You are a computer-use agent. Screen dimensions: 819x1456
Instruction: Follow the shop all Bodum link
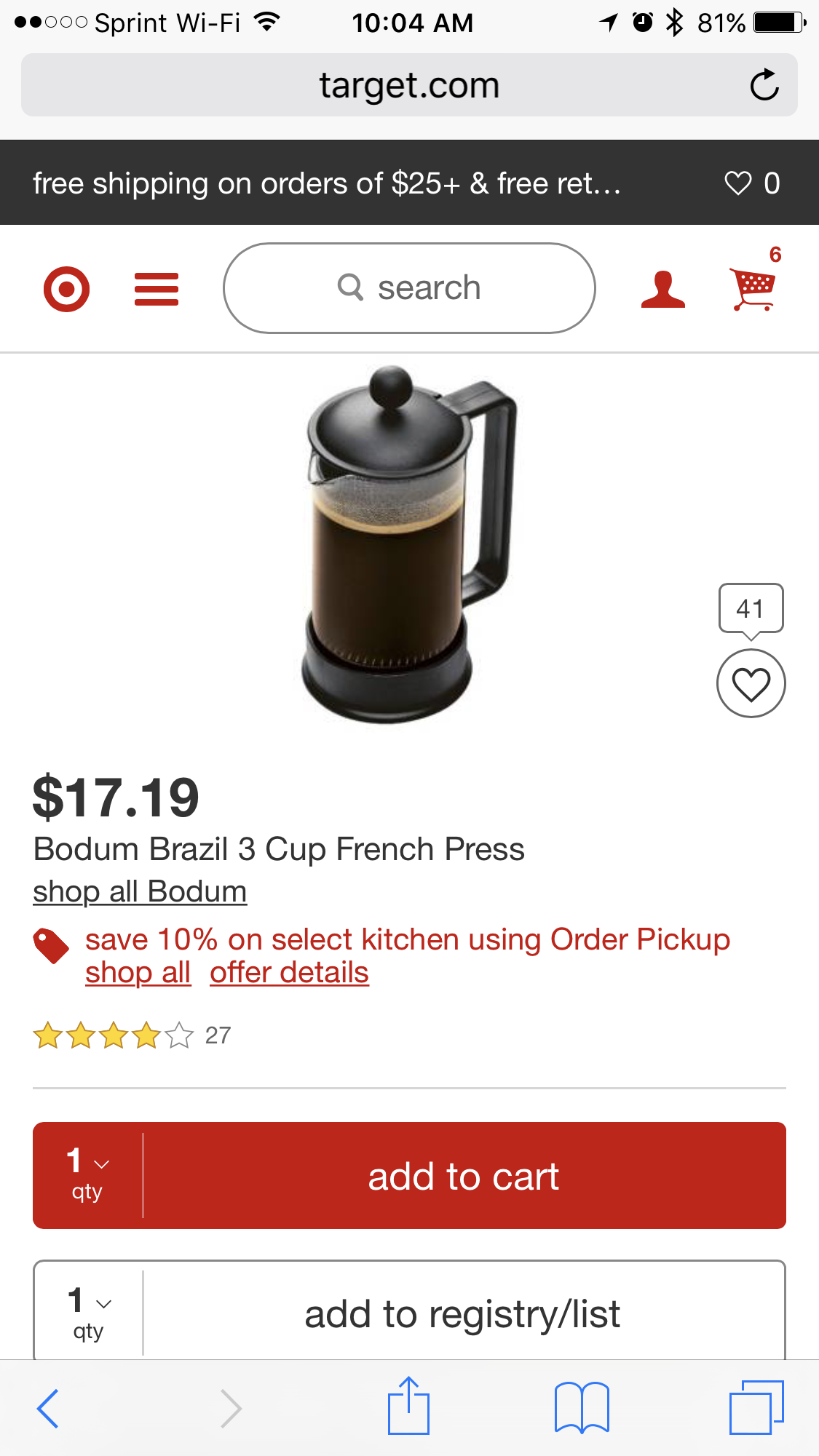(140, 891)
